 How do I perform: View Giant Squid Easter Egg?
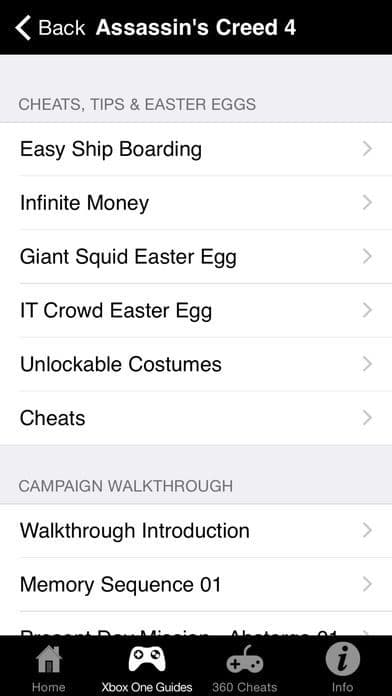[x=196, y=257]
